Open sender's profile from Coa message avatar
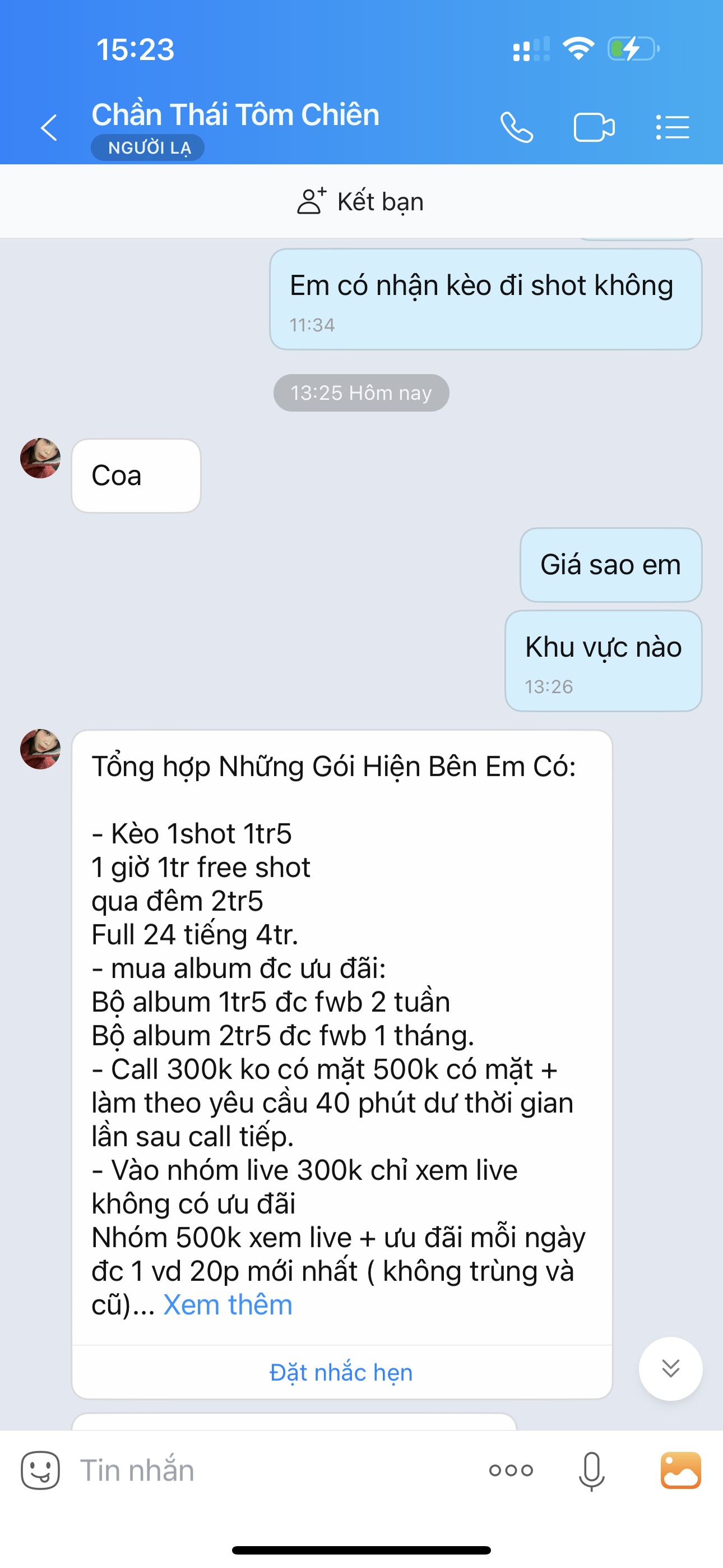The image size is (723, 1568). pyautogui.click(x=40, y=458)
